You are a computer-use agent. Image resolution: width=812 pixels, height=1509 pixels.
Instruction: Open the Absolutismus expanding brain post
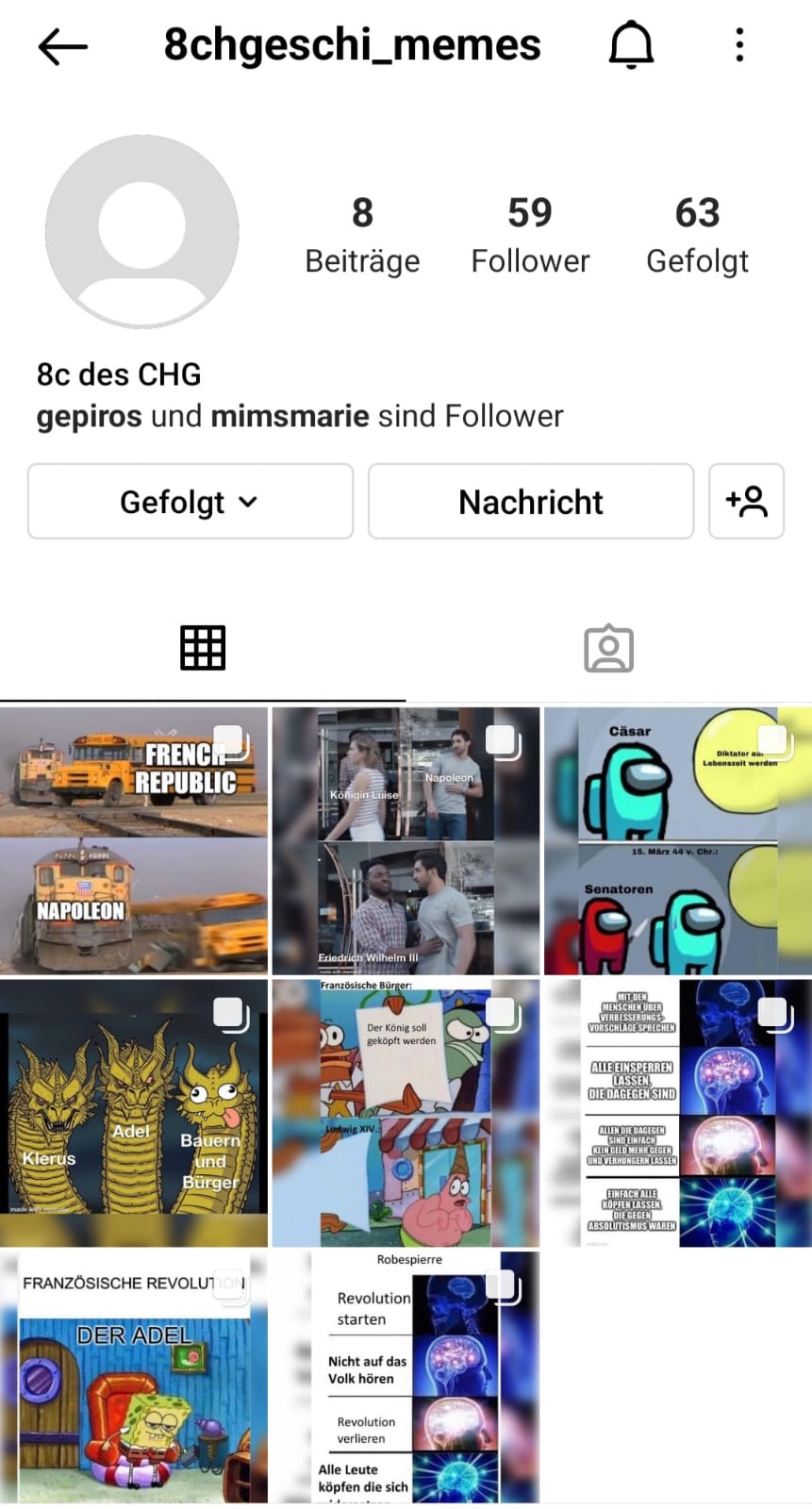[677, 1113]
